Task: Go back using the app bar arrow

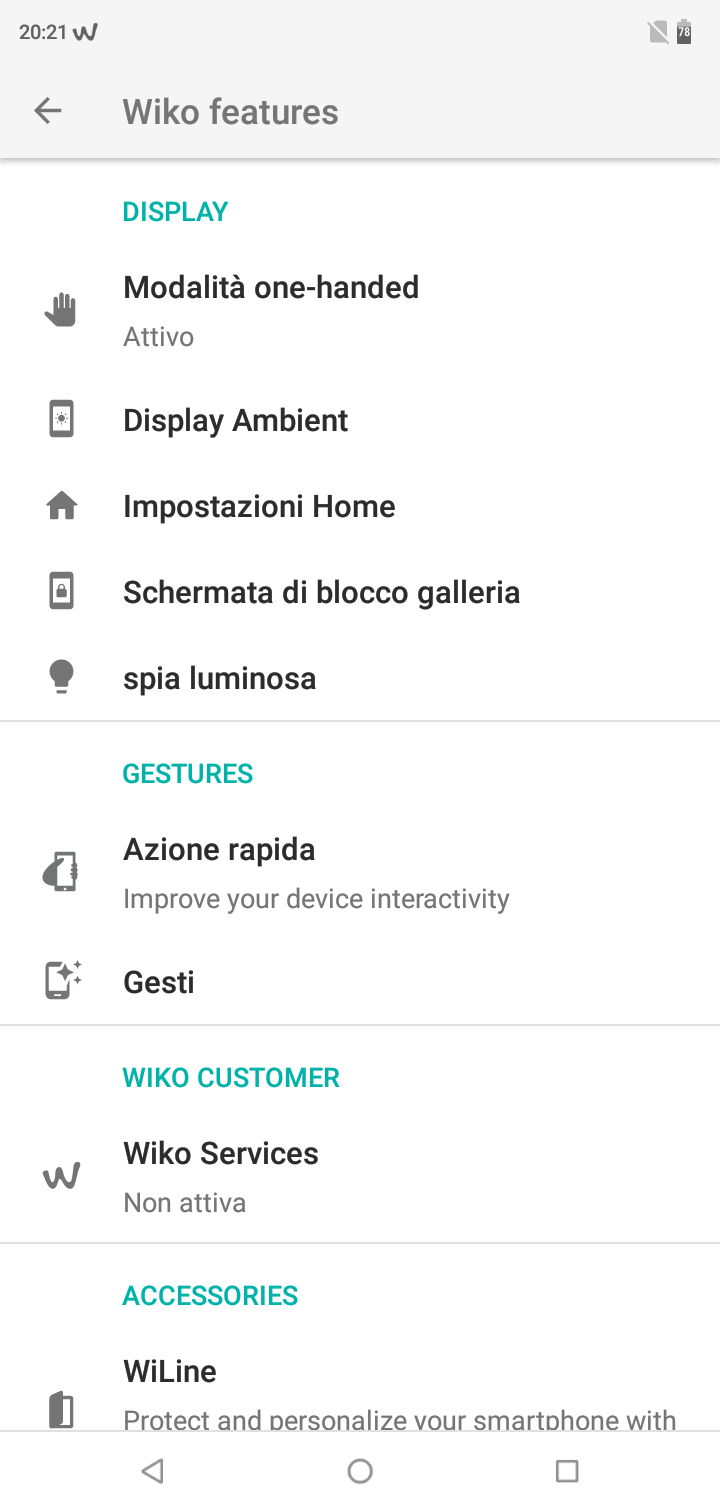Action: pyautogui.click(x=48, y=111)
